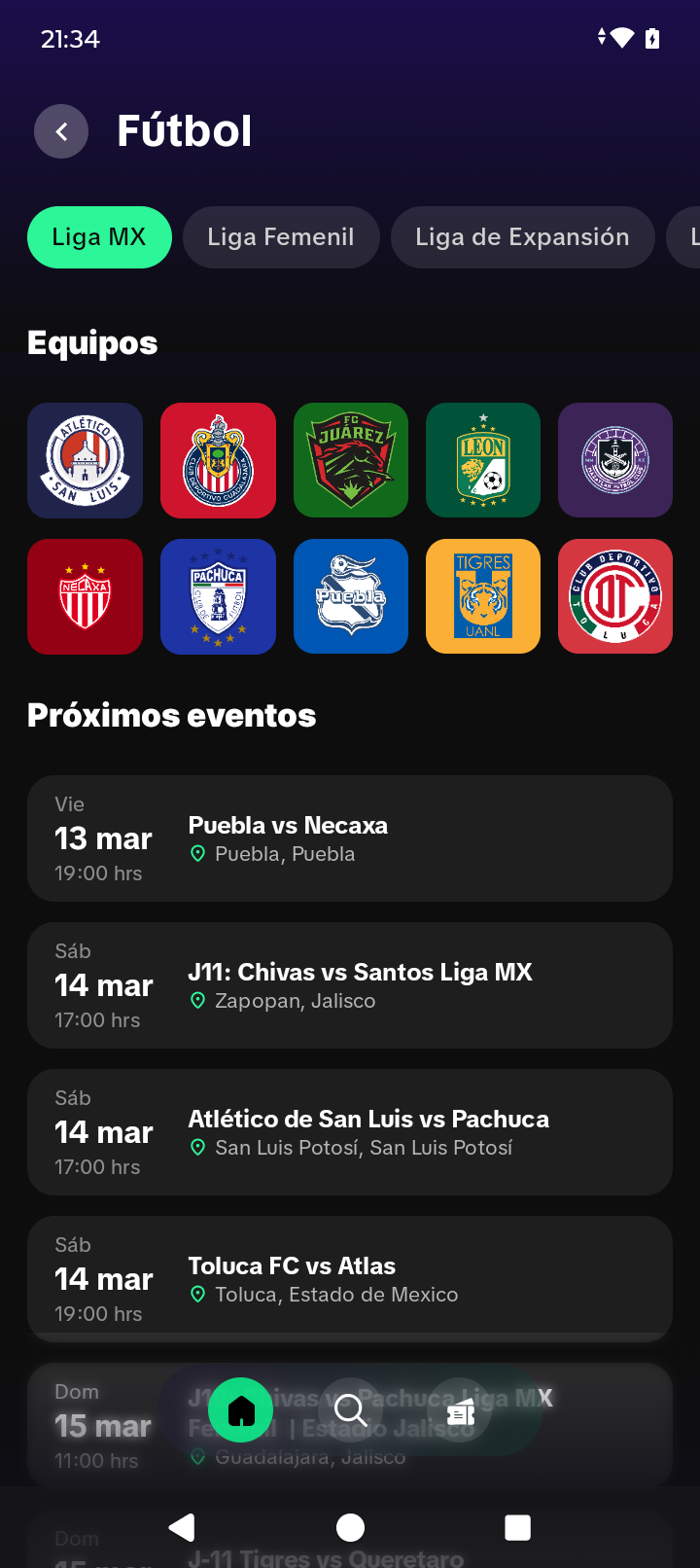700x1568 pixels.
Task: Switch to the Liga Femenil tab
Action: pyautogui.click(x=281, y=237)
